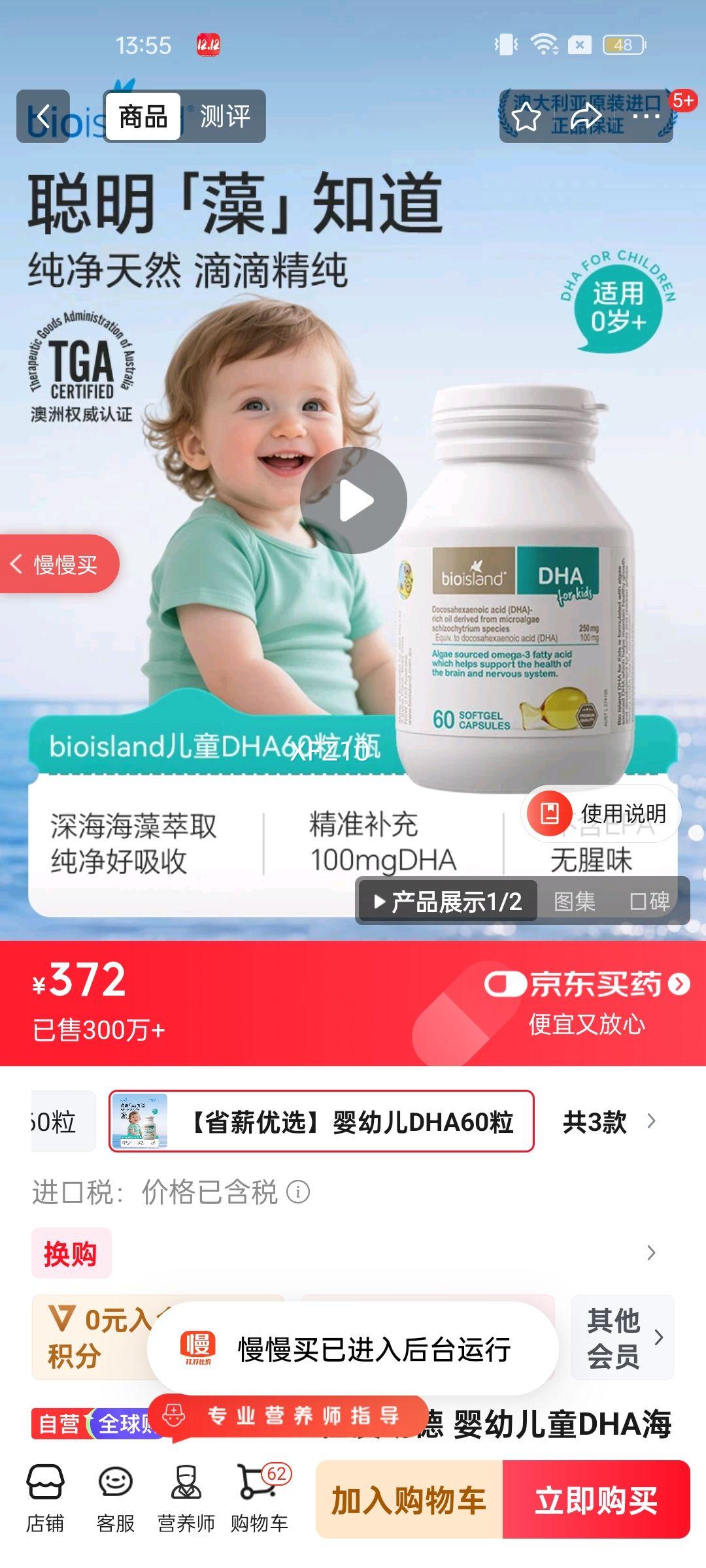The image size is (706, 1568).
Task: Tap 加入购物车 to add to cart
Action: click(x=409, y=1499)
